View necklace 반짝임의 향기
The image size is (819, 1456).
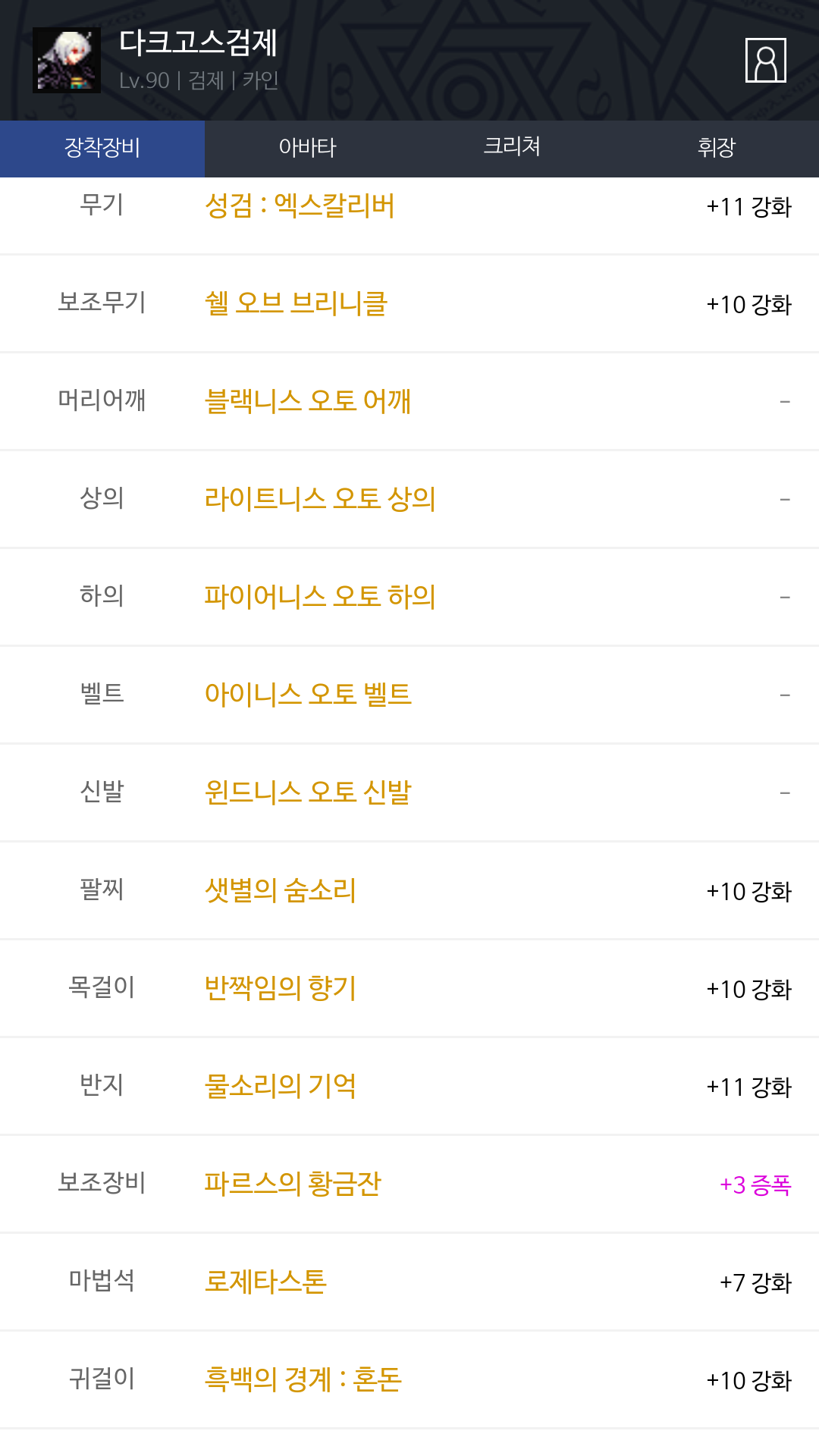409,988
